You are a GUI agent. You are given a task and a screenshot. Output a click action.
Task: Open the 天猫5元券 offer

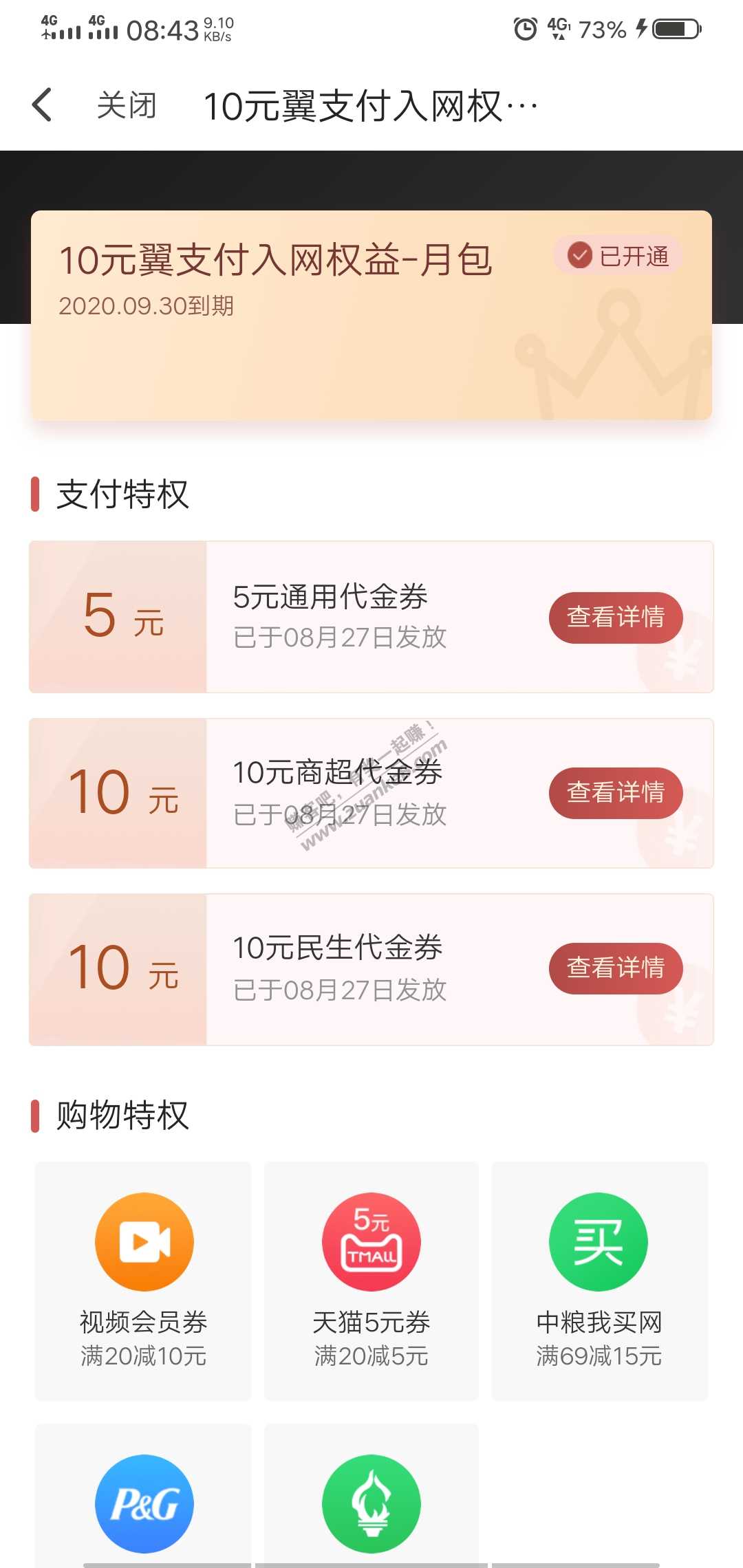371,1280
